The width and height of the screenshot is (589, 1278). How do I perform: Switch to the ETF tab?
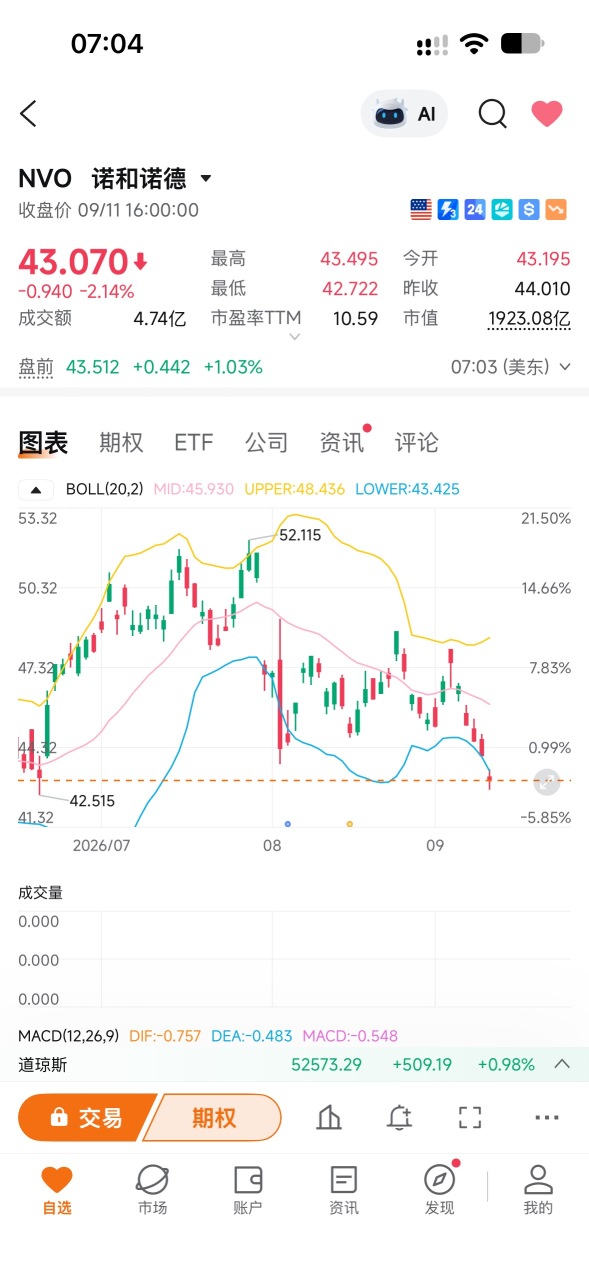coord(194,442)
